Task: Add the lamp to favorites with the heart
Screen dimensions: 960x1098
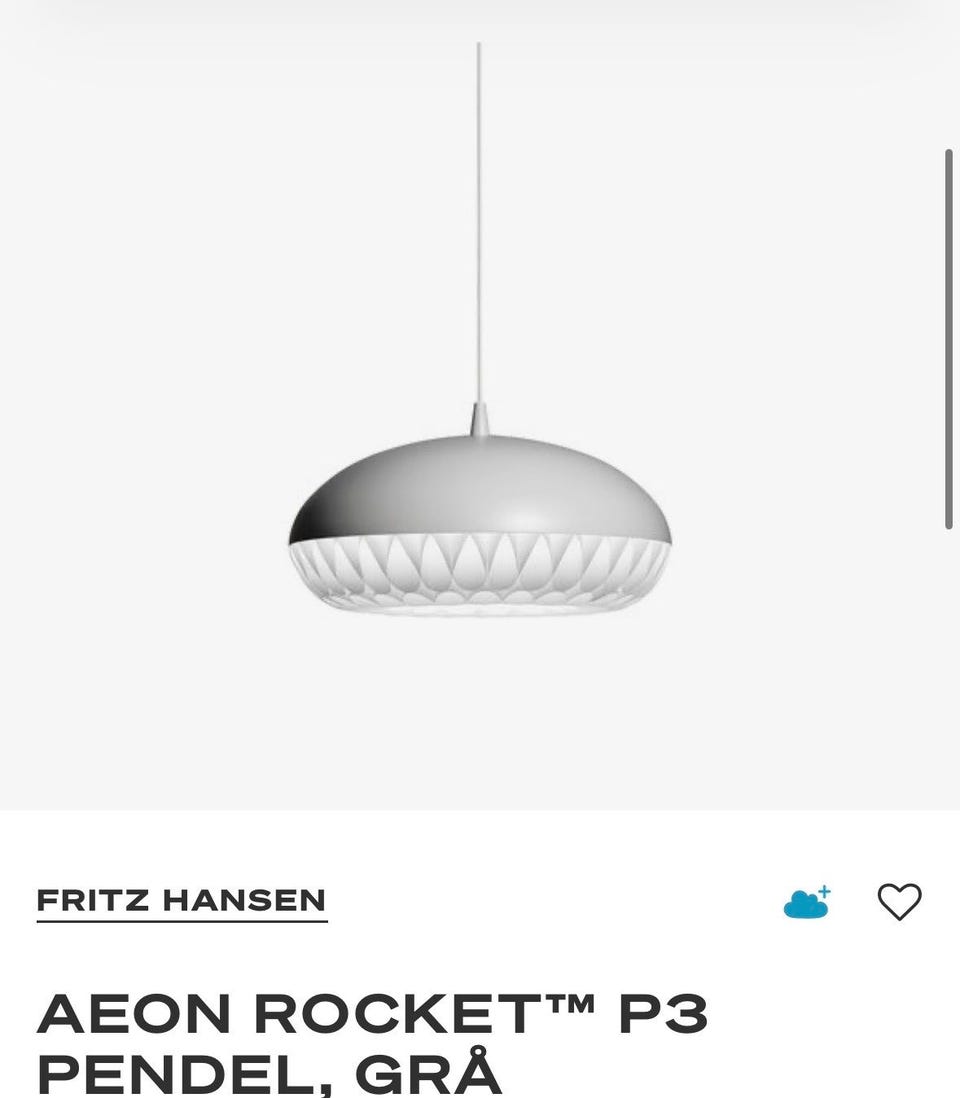Action: 899,902
